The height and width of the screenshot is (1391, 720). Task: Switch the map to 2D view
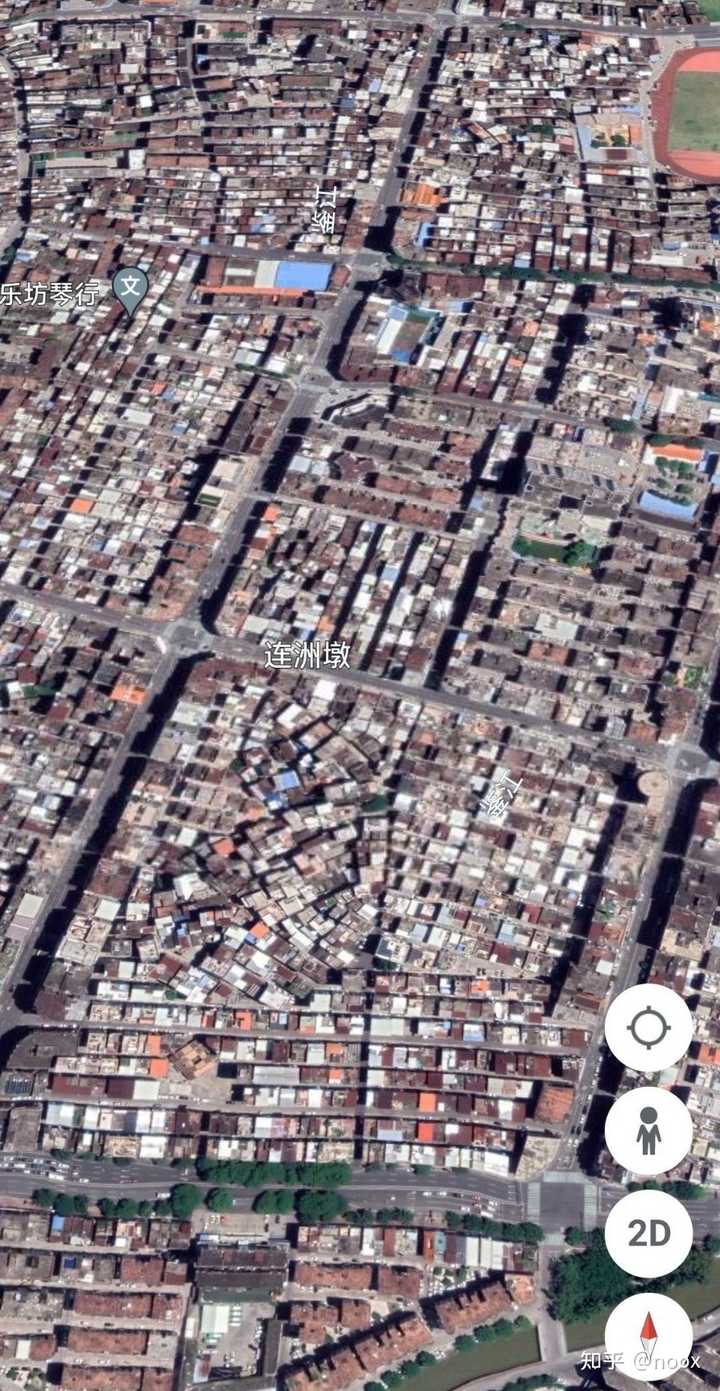(x=648, y=1233)
